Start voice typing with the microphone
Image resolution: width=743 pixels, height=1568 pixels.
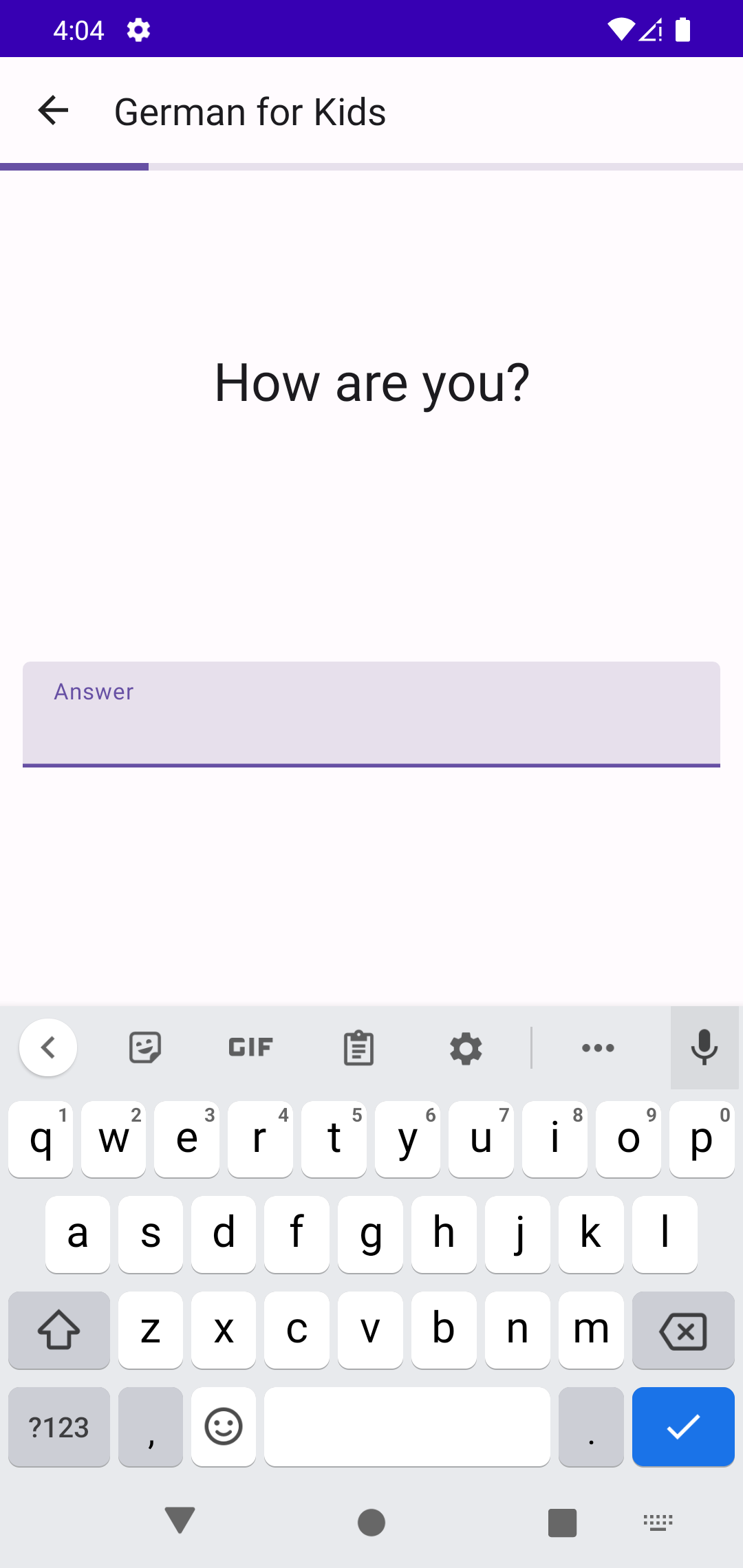(704, 1047)
